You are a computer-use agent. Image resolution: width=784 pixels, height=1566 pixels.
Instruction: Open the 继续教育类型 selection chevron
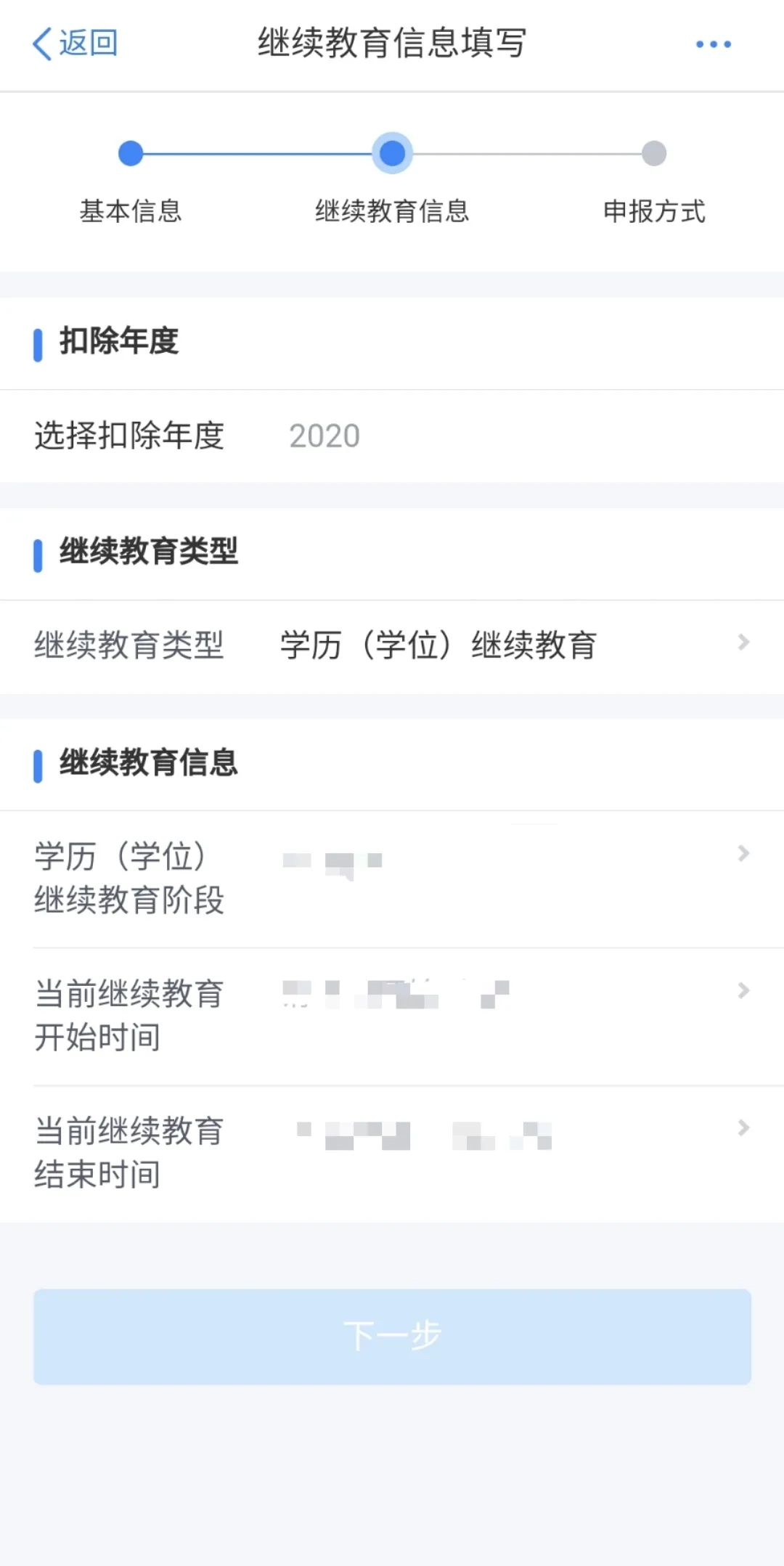(x=742, y=643)
